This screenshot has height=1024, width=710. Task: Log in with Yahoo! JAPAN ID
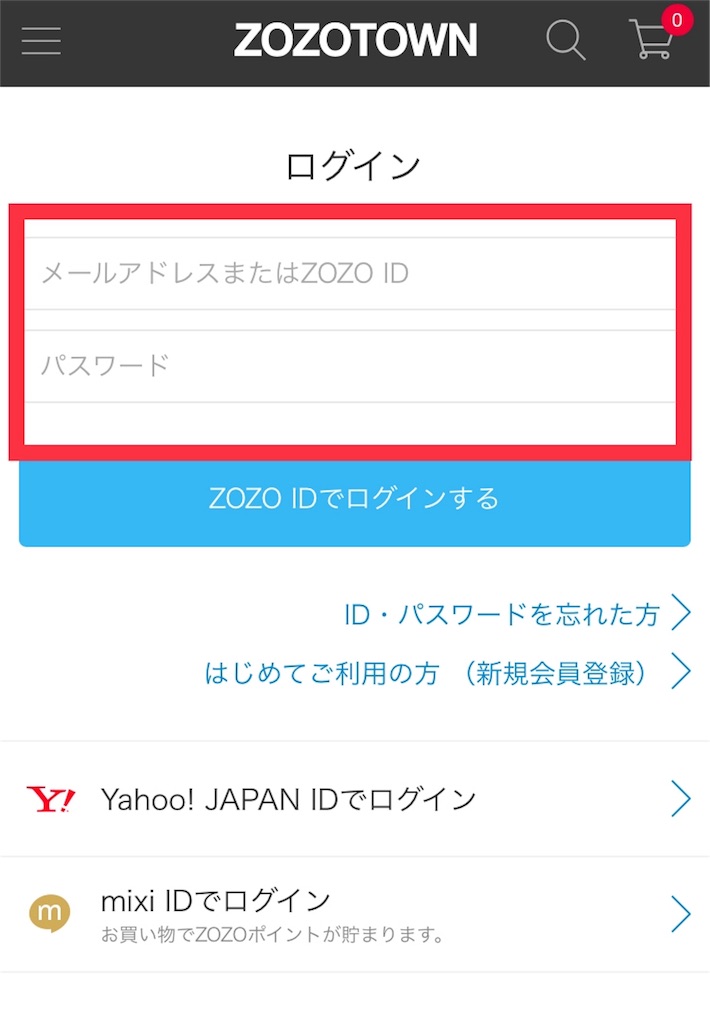(x=354, y=799)
